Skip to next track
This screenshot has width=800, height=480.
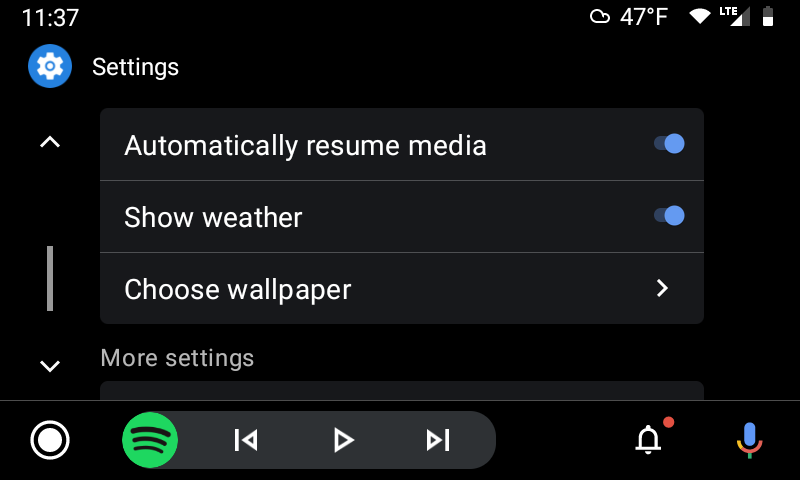pos(438,440)
